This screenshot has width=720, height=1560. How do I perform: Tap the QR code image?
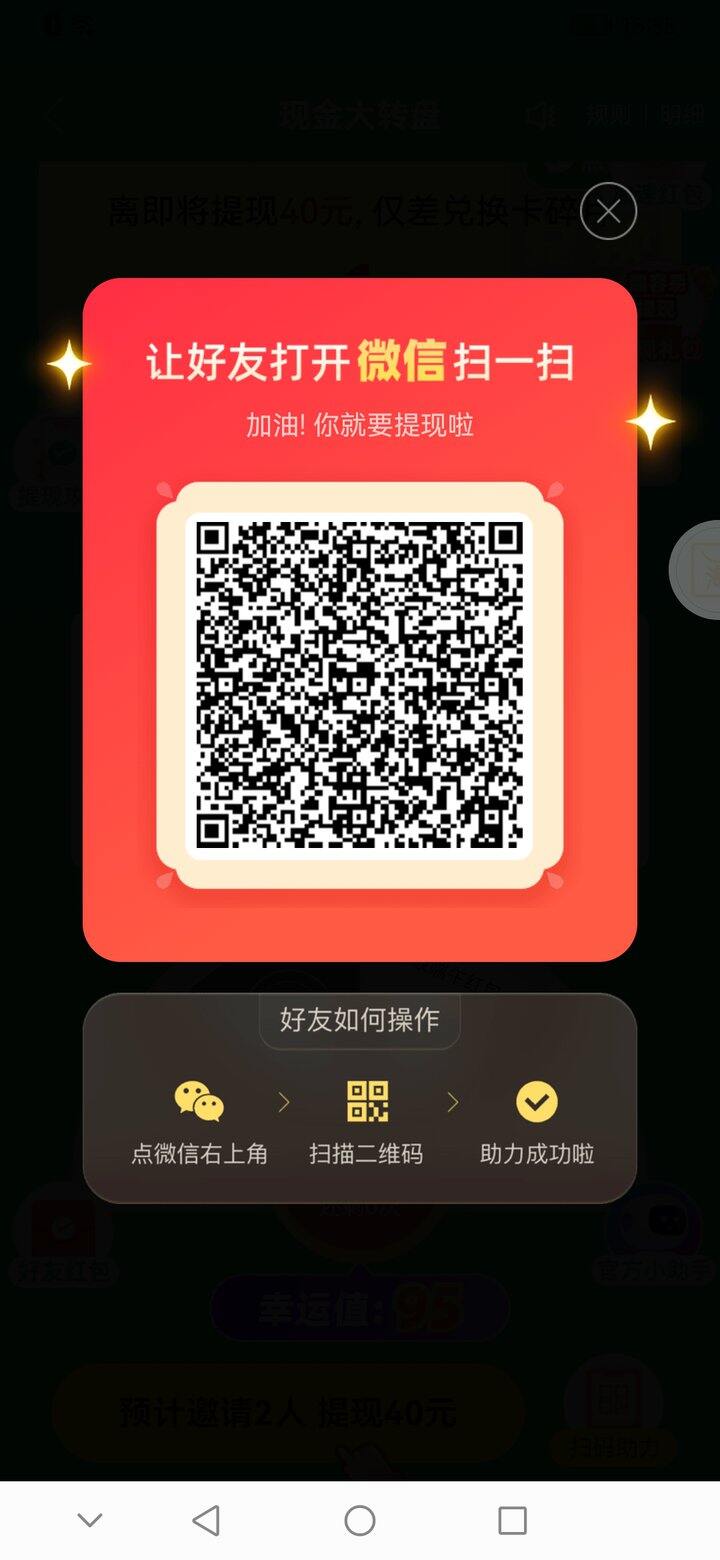click(x=360, y=682)
